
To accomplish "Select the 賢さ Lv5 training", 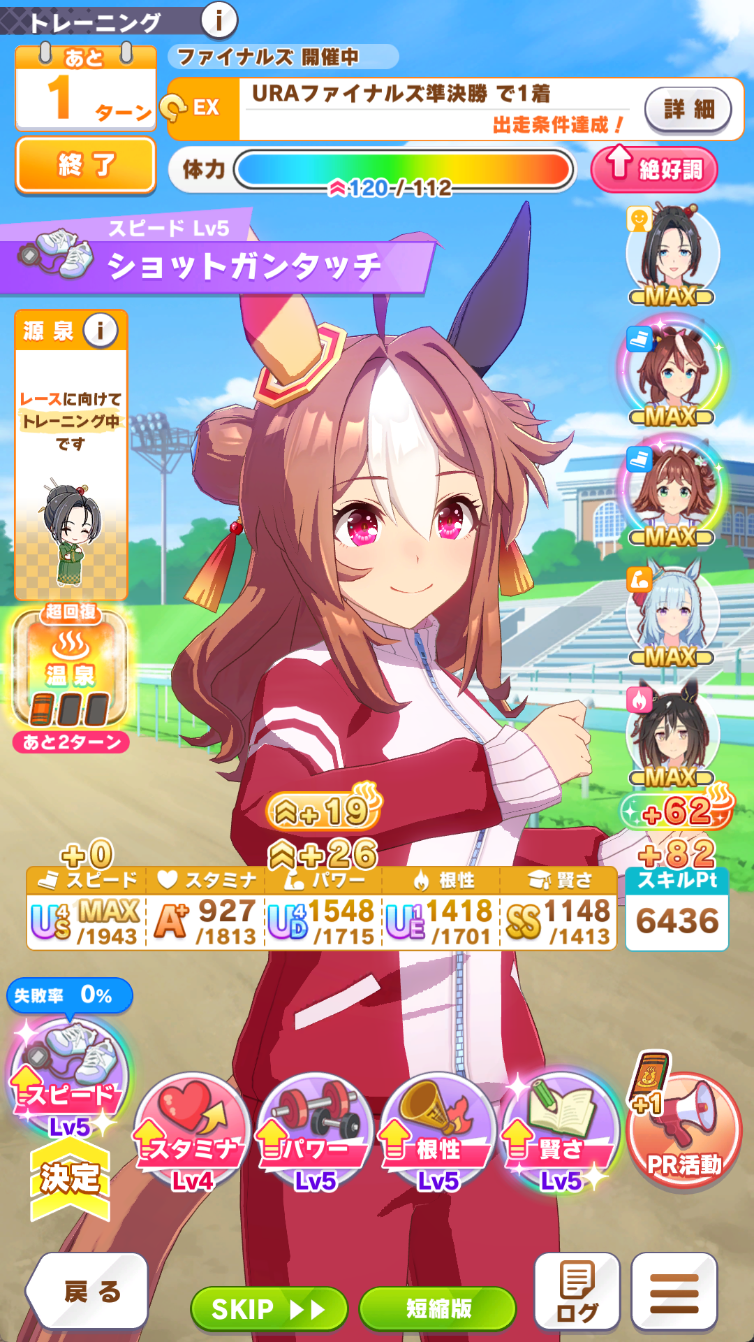I will pos(560,1130).
